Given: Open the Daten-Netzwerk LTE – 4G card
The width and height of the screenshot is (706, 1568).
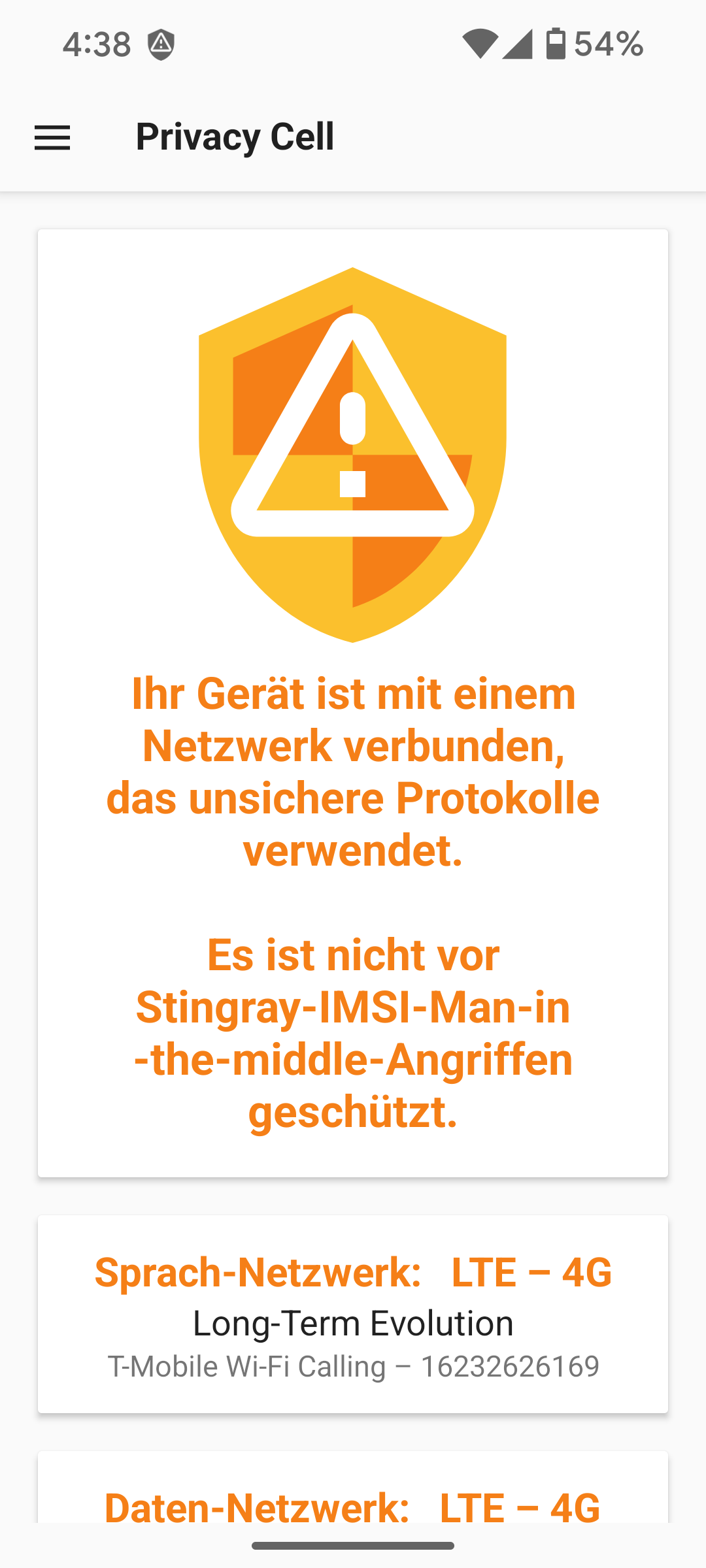Looking at the screenshot, I should 353,1496.
